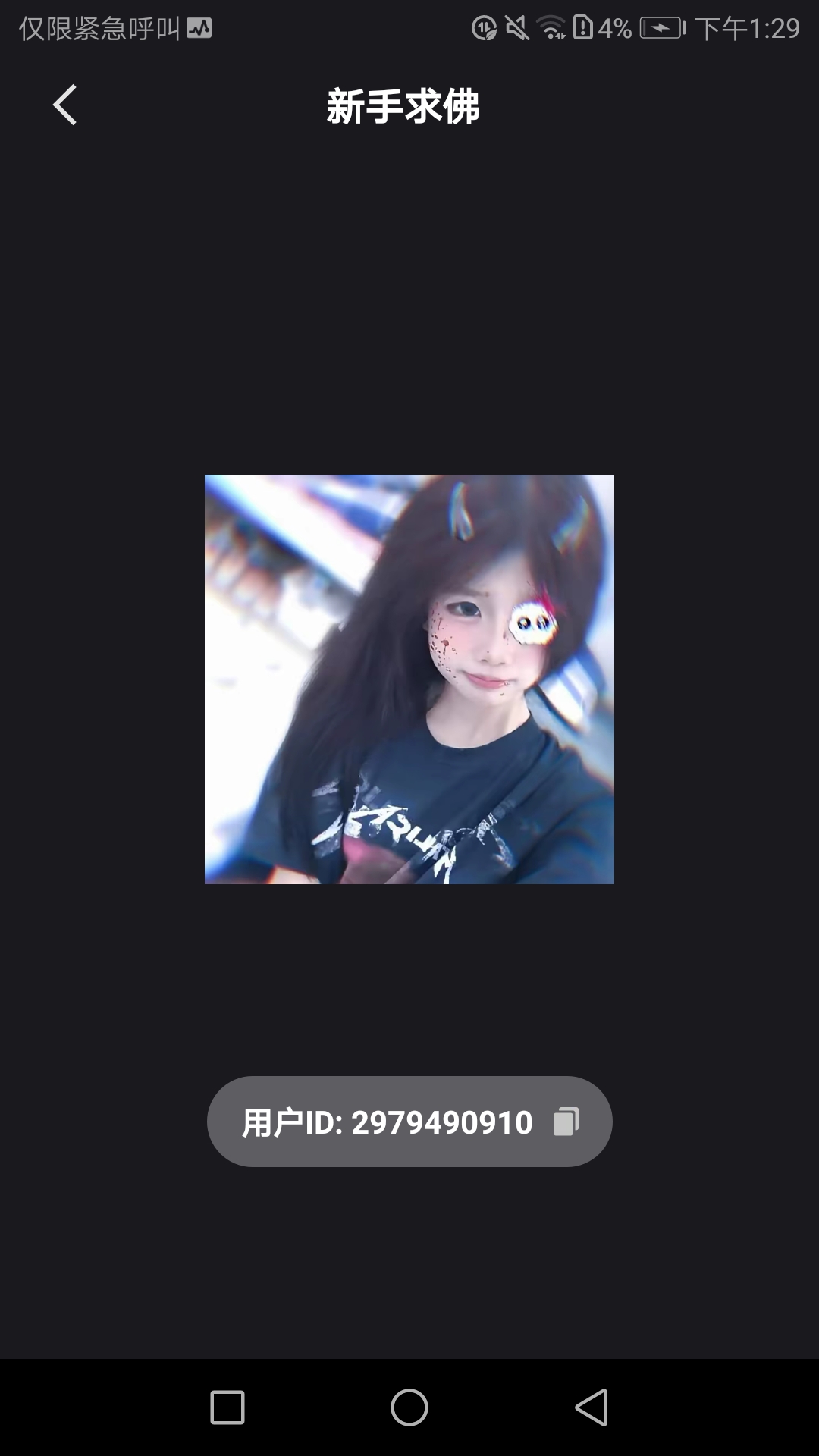Open the profile avatar picture
The width and height of the screenshot is (819, 1456).
409,679
